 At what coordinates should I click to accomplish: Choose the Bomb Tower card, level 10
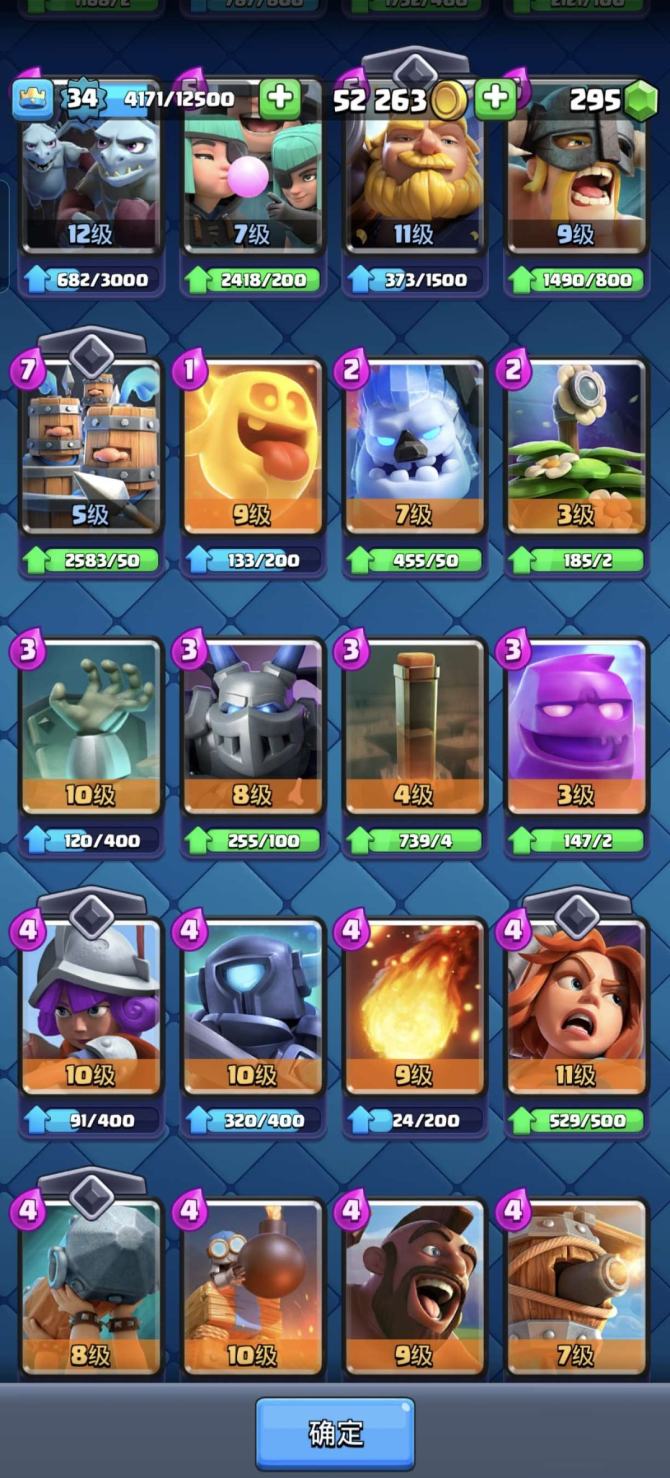(252, 1285)
